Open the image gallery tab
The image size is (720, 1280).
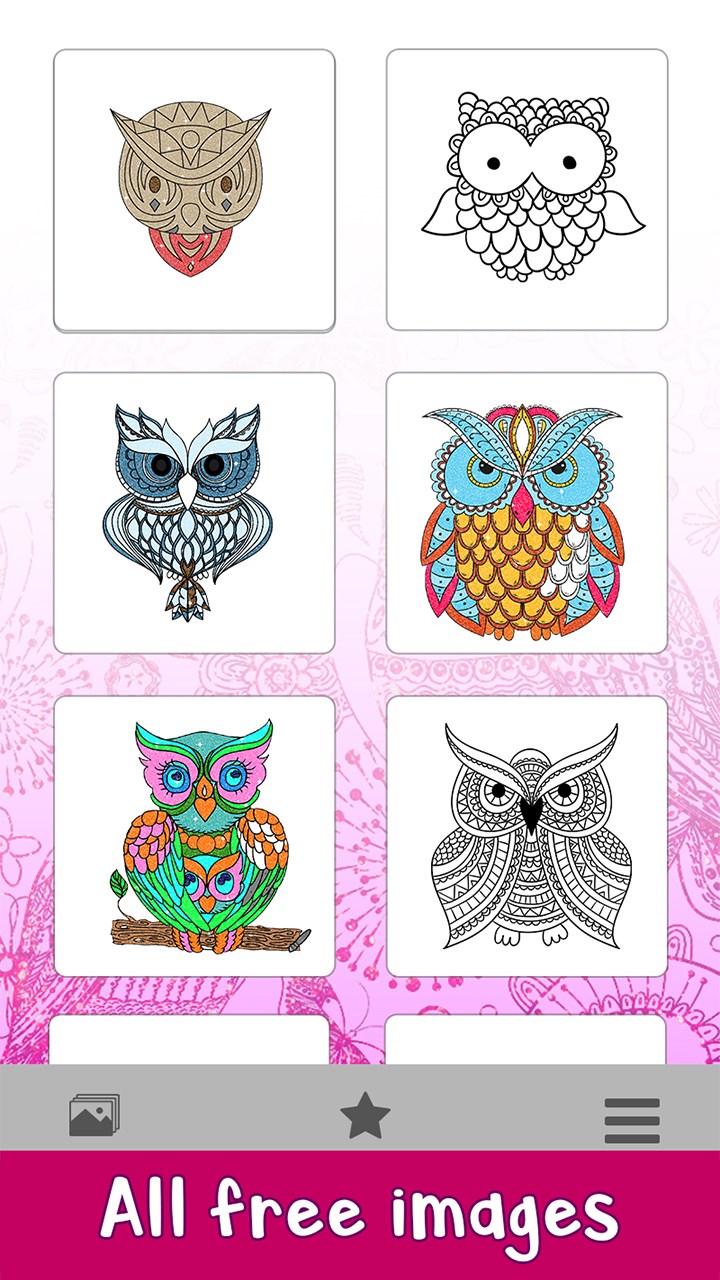pyautogui.click(x=95, y=1115)
